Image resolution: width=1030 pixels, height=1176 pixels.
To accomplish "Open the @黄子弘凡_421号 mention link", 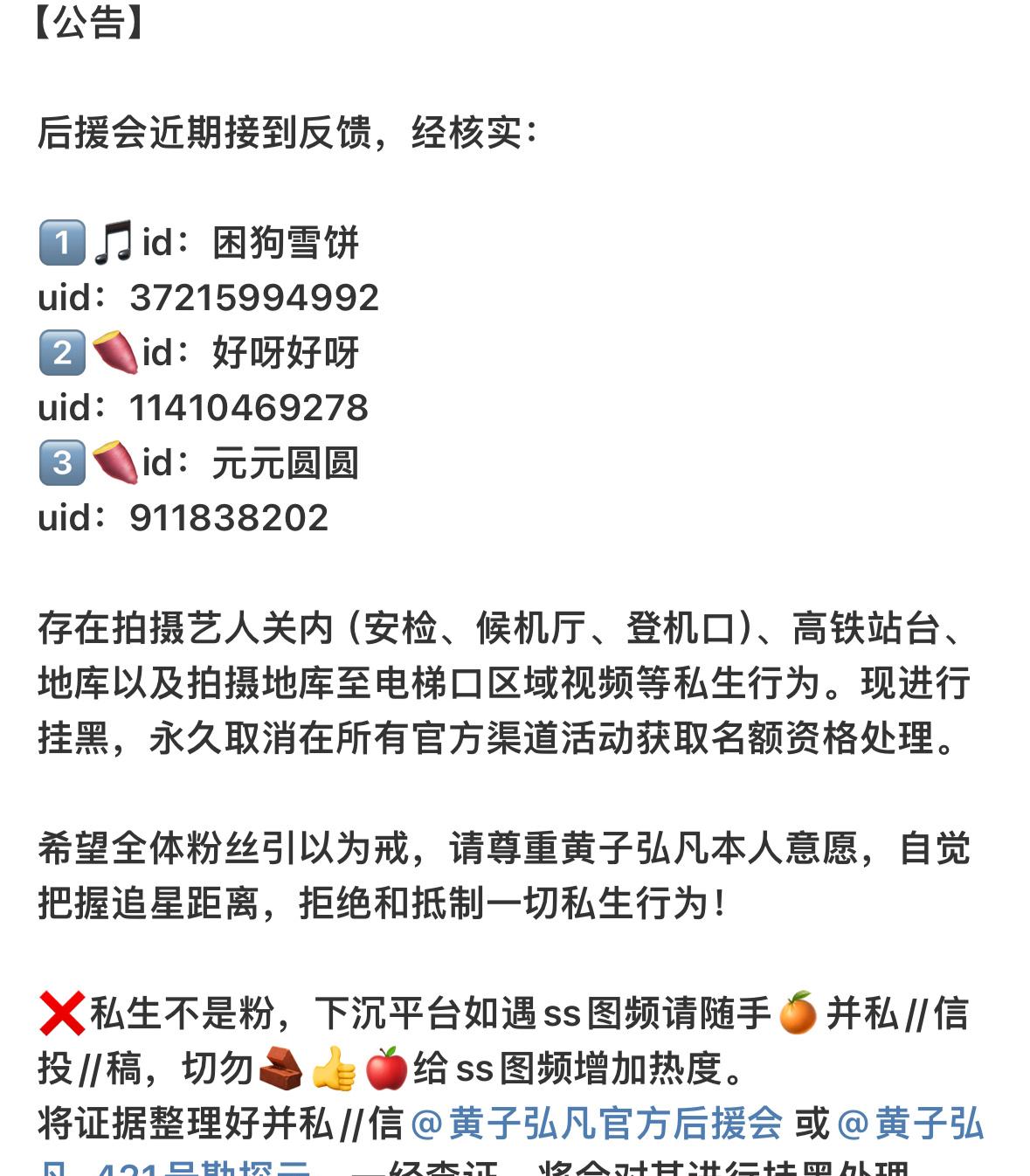I will [910, 1124].
